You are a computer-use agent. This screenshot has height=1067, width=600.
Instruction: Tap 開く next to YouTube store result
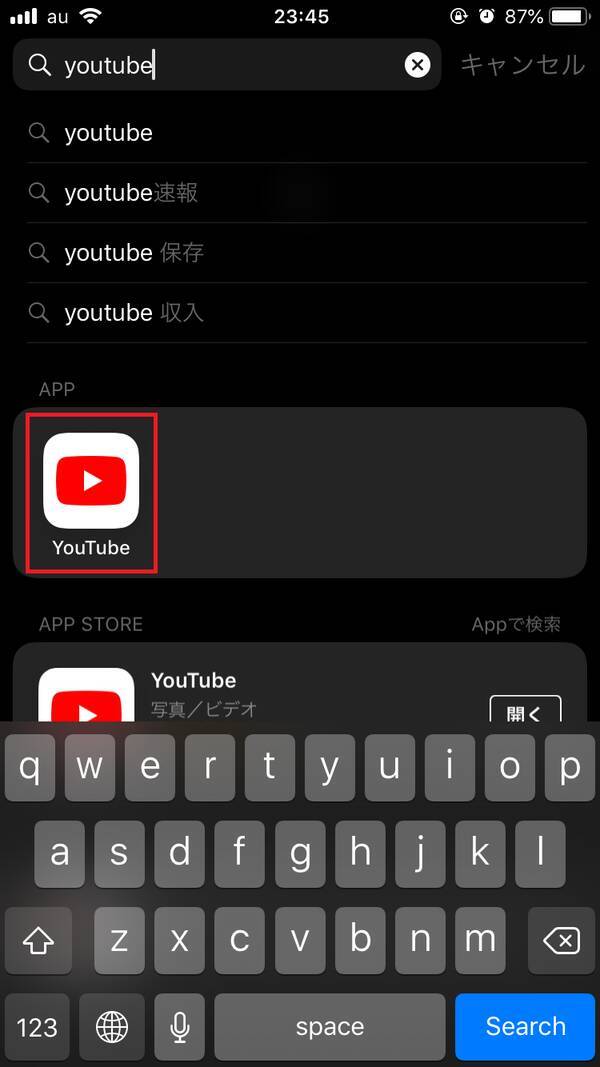point(525,711)
